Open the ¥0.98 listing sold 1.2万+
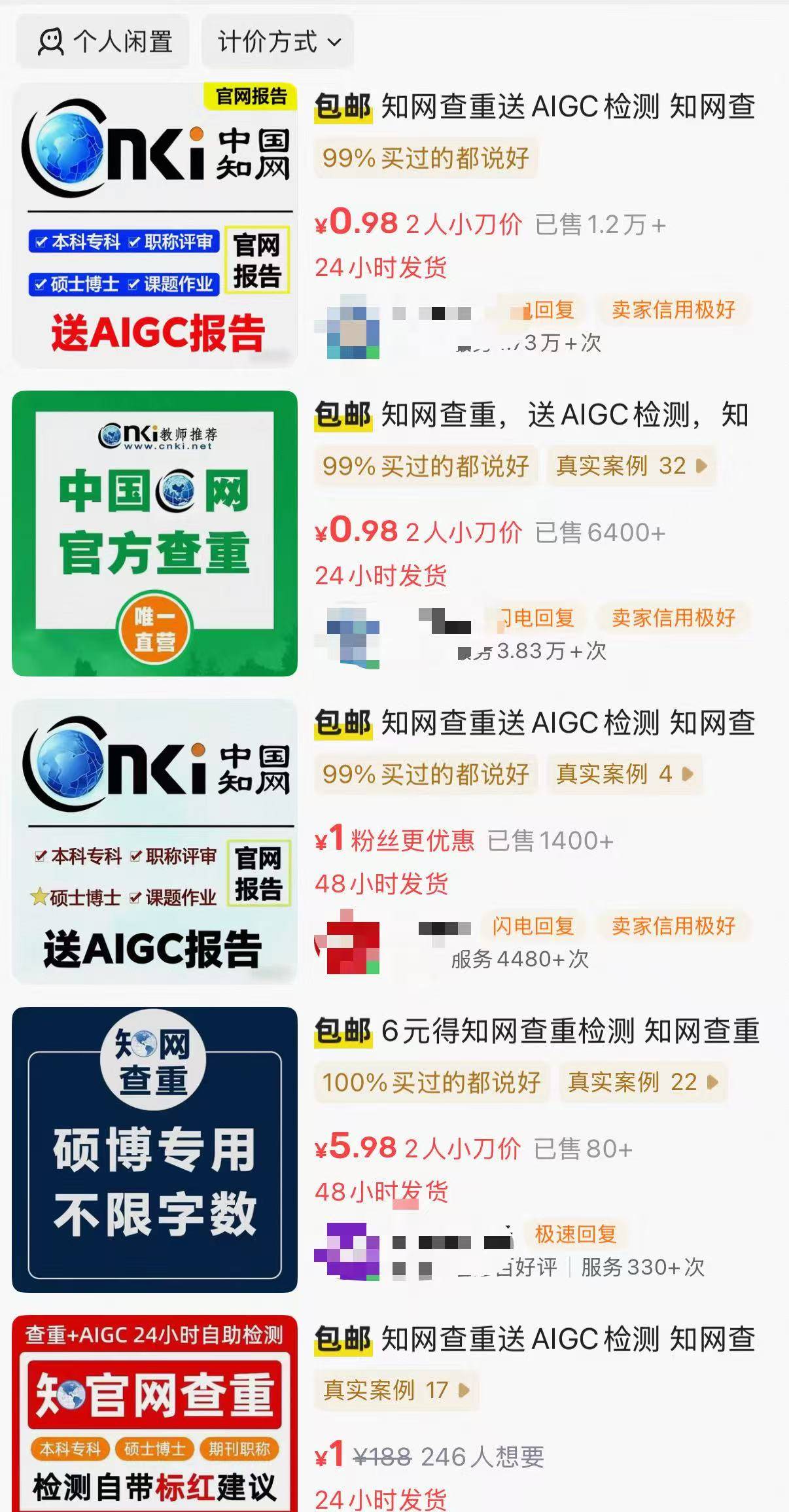Screen dimensions: 789x1512 tap(534, 107)
